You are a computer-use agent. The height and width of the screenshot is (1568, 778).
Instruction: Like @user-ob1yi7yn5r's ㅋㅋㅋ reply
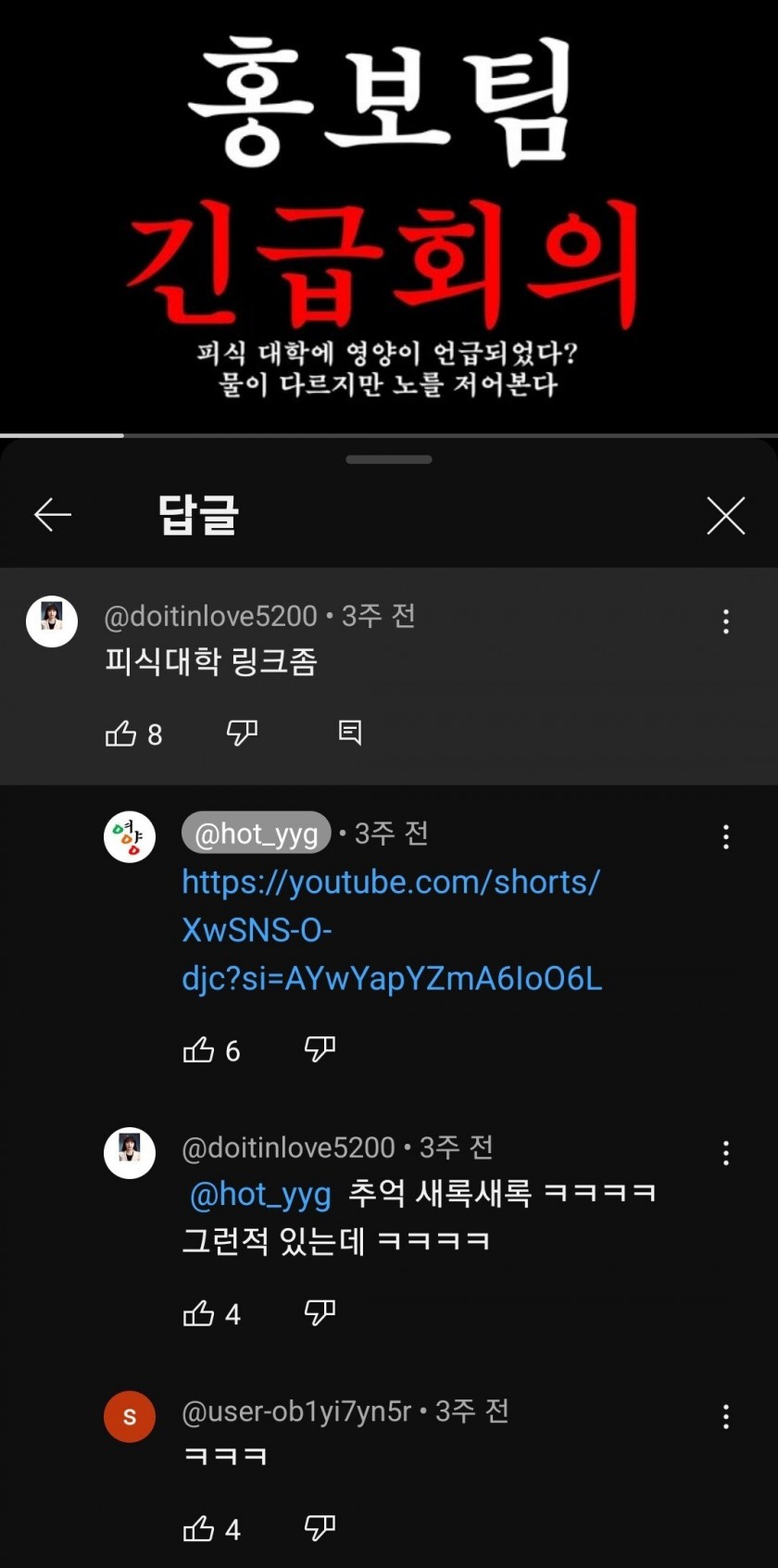tap(198, 1529)
